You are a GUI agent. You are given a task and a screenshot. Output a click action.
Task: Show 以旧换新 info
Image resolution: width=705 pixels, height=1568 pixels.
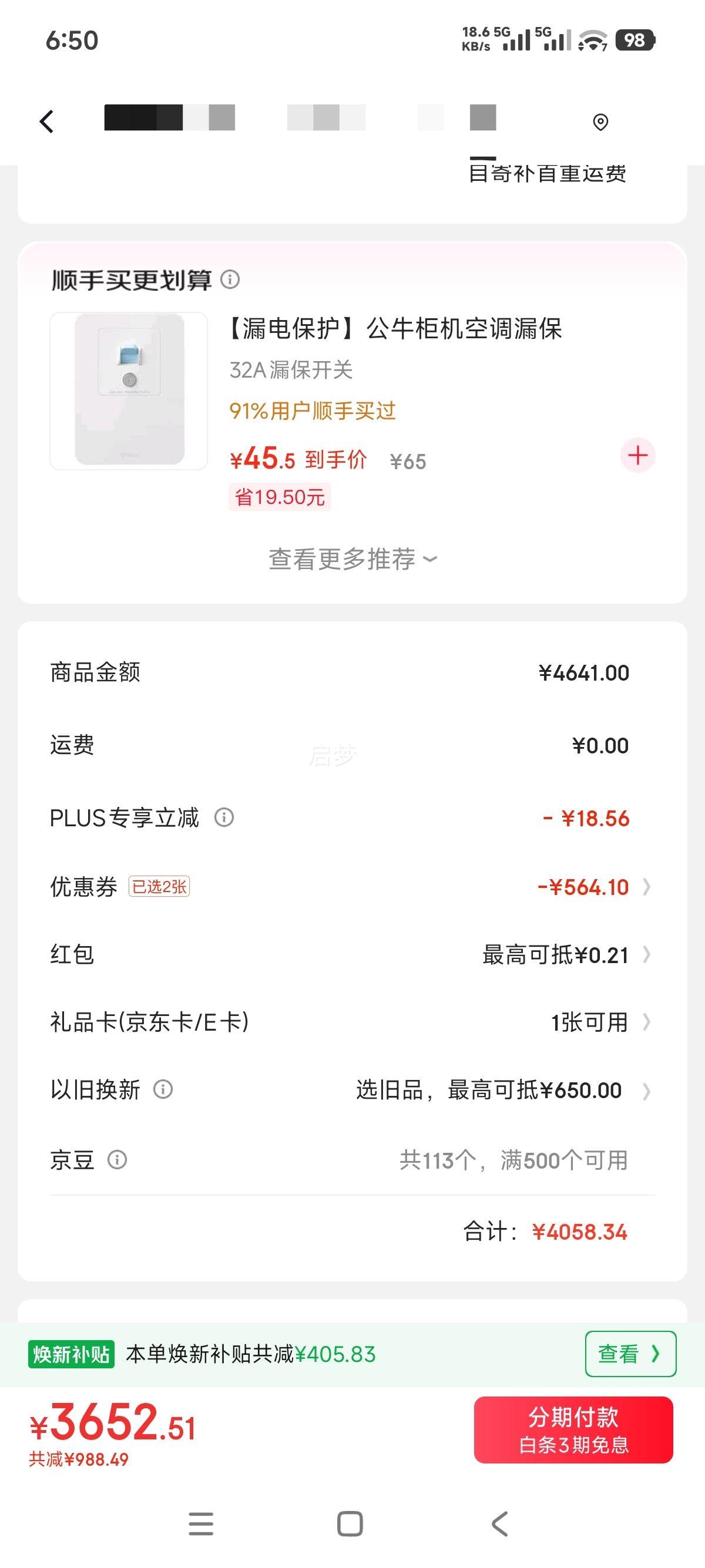163,1089
